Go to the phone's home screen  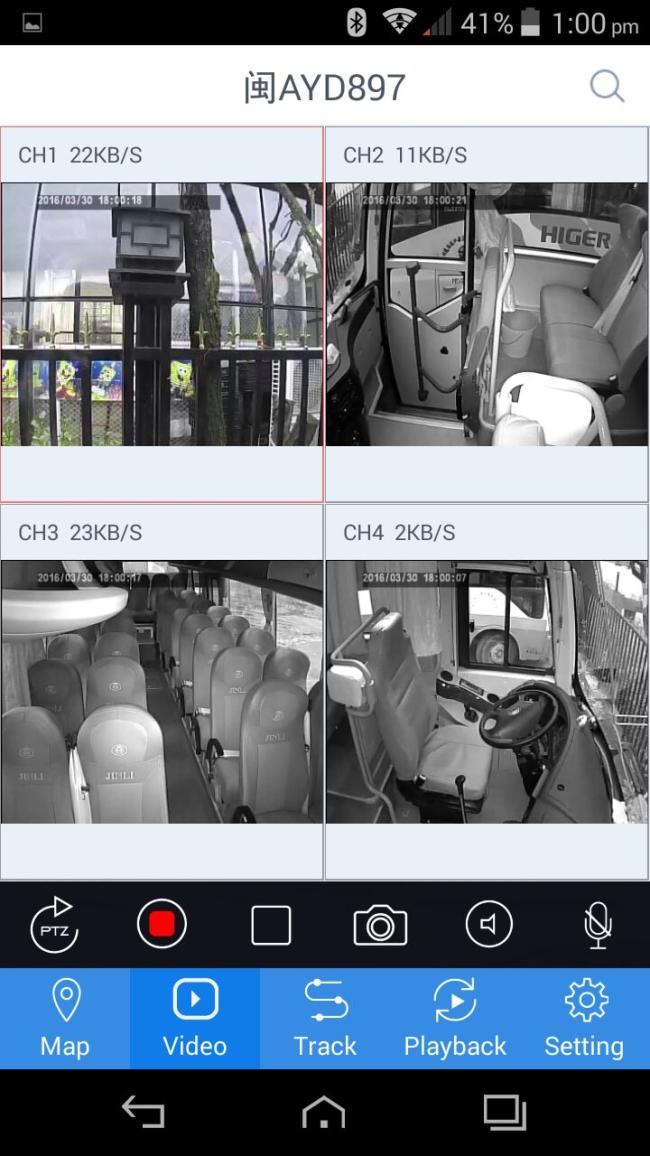[x=324, y=1112]
